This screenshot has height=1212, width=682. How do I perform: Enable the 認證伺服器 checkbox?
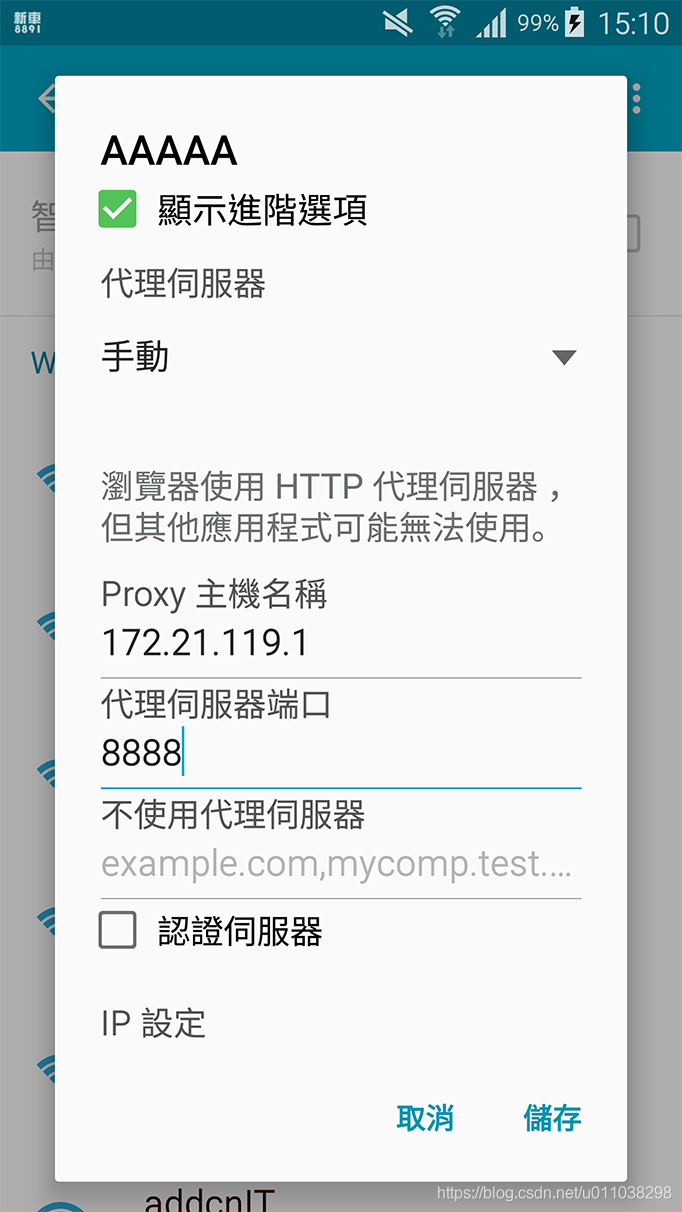[x=118, y=932]
